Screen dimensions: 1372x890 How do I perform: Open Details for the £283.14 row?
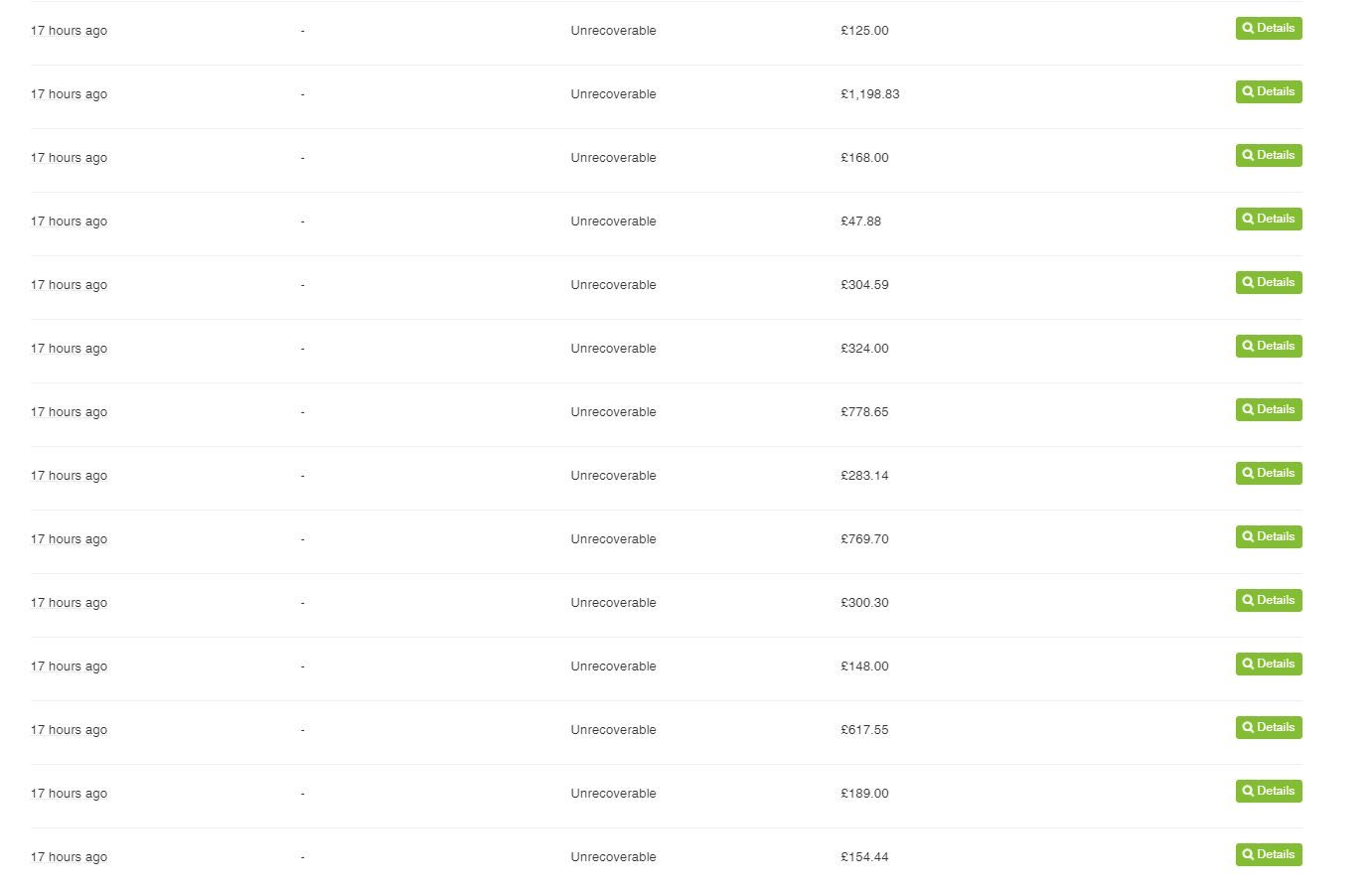pyautogui.click(x=1268, y=474)
